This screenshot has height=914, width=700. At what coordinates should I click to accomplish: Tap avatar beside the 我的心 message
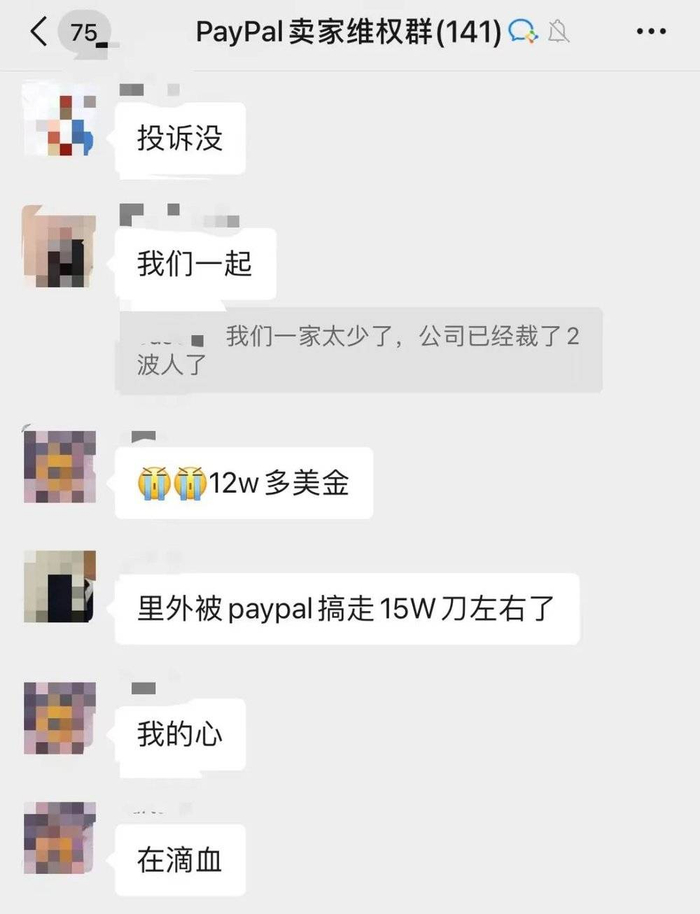pyautogui.click(x=59, y=717)
